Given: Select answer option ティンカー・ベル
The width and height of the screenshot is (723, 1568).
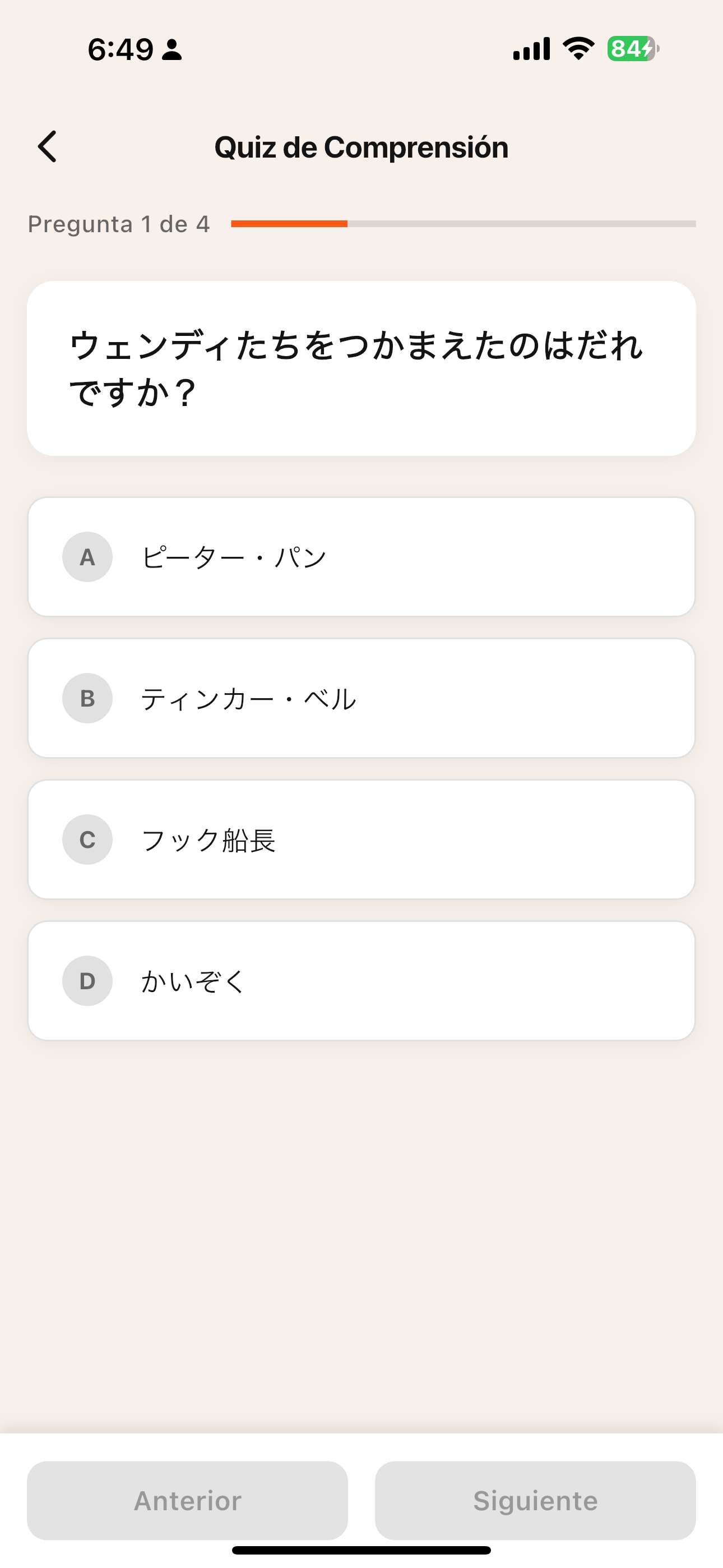Looking at the screenshot, I should pyautogui.click(x=361, y=699).
